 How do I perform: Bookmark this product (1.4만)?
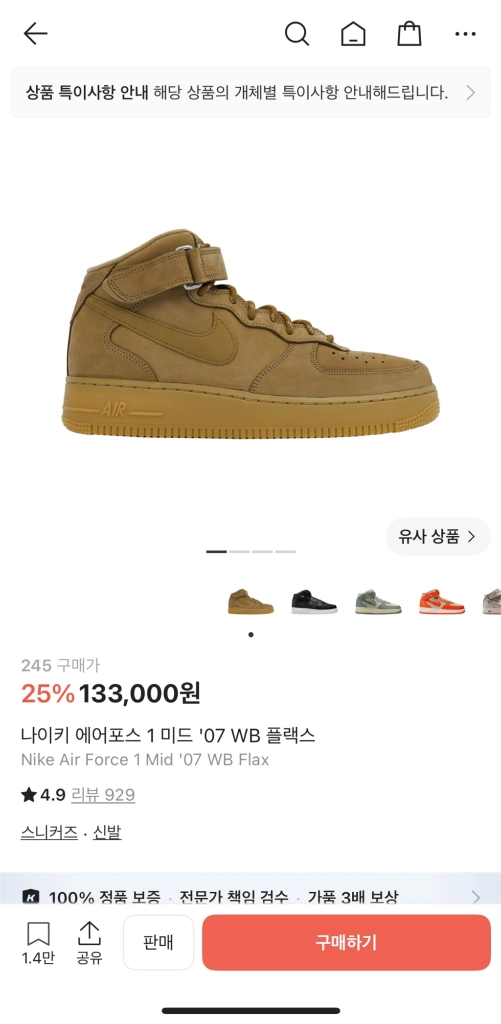pos(38,943)
